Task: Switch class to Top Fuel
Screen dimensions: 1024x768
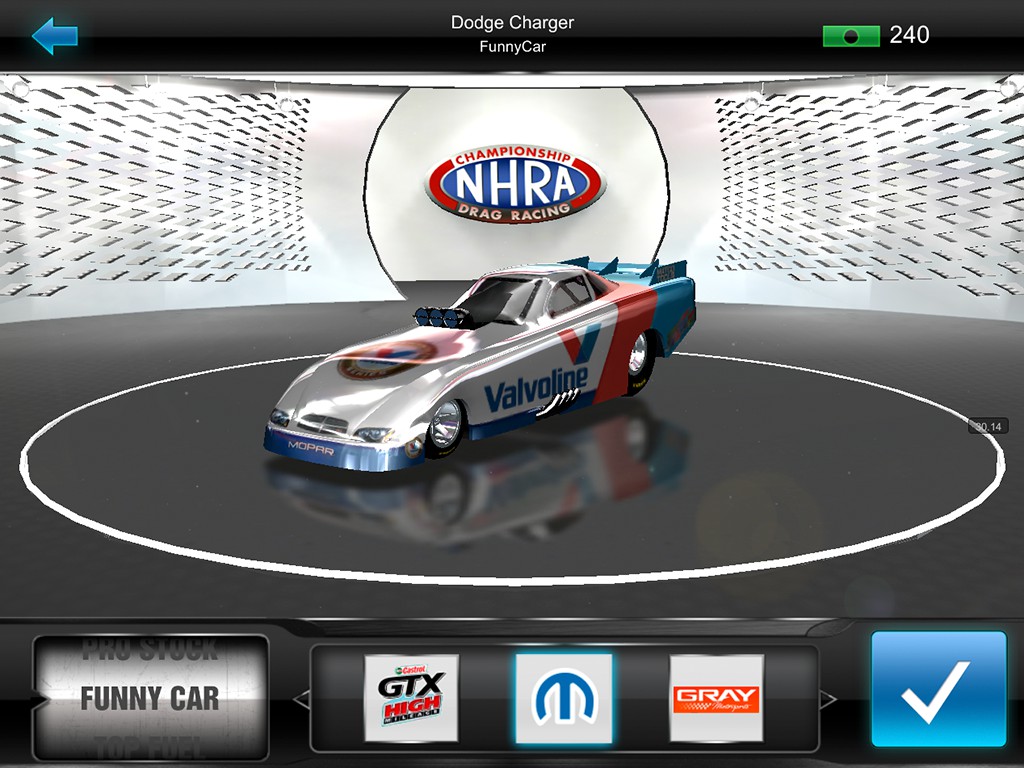Action: 150,746
